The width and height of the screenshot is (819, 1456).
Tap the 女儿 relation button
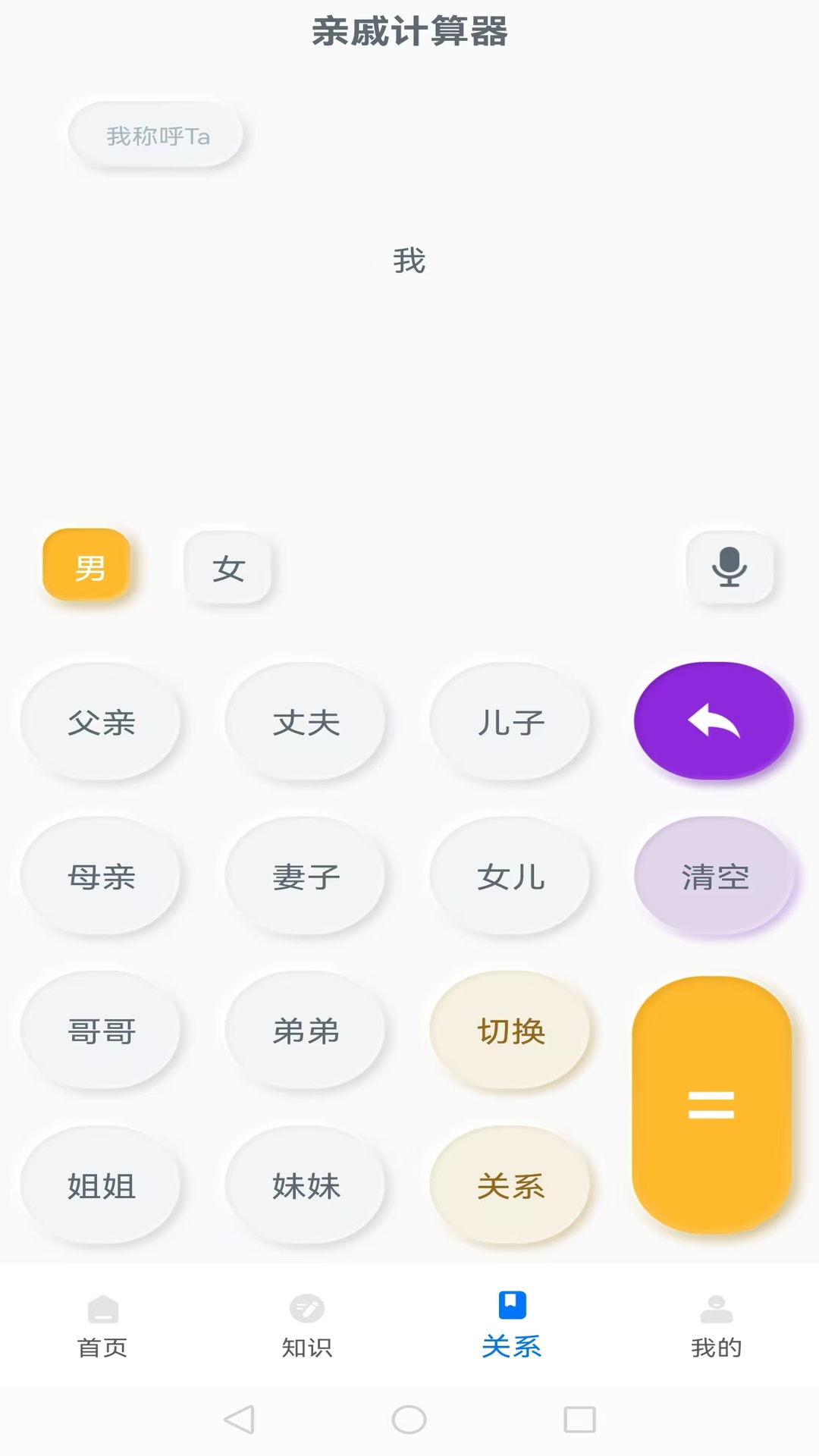[x=510, y=877]
